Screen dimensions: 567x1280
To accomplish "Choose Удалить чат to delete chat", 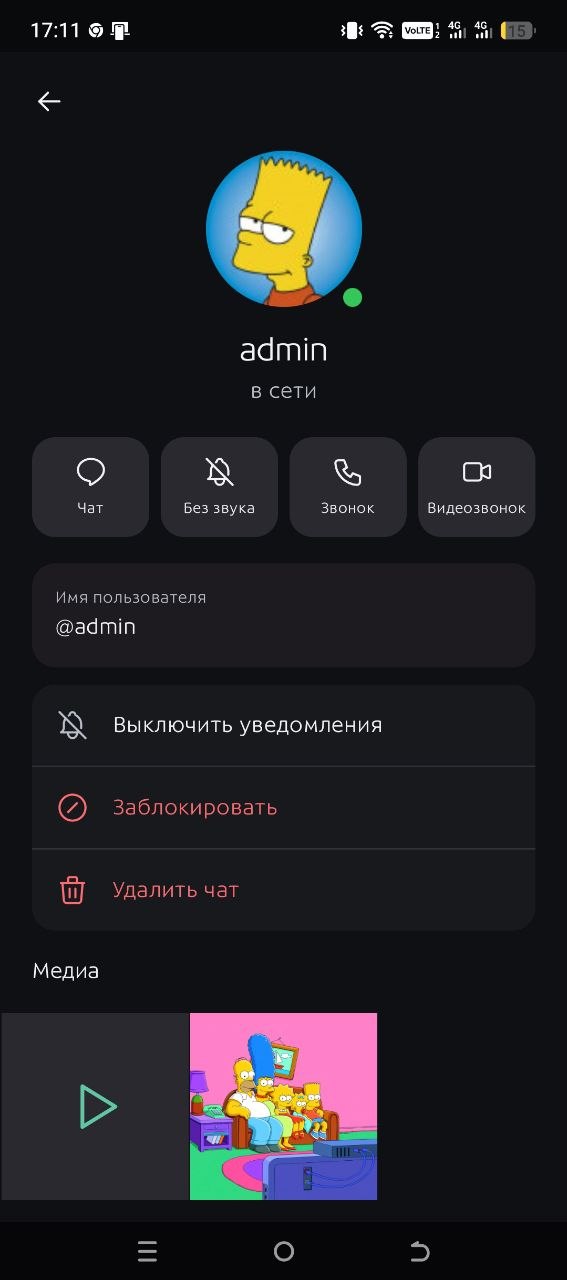I will click(x=284, y=890).
